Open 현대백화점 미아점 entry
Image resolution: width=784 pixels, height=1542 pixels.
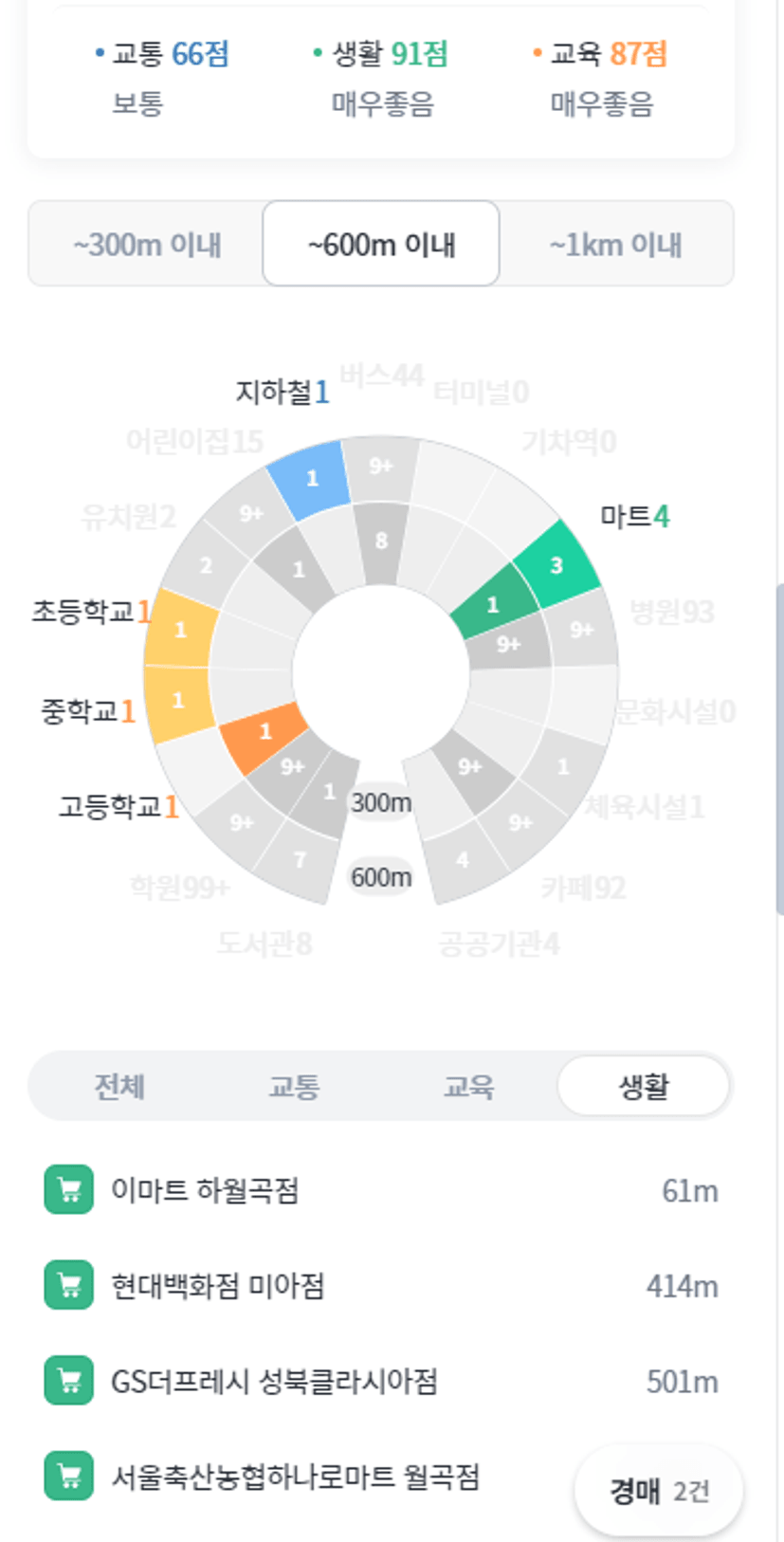pos(381,1285)
